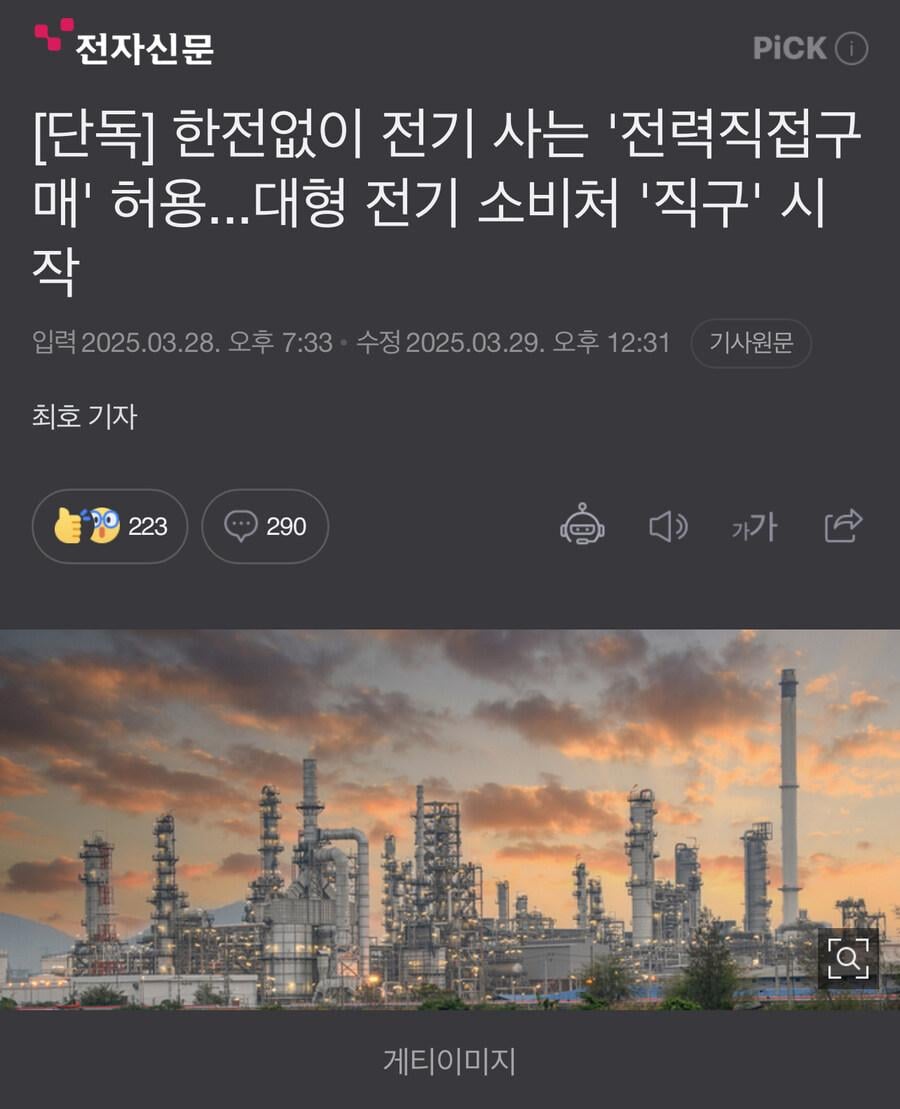The height and width of the screenshot is (1109, 900).
Task: Open the 전자신문 publisher page
Action: click(x=124, y=43)
